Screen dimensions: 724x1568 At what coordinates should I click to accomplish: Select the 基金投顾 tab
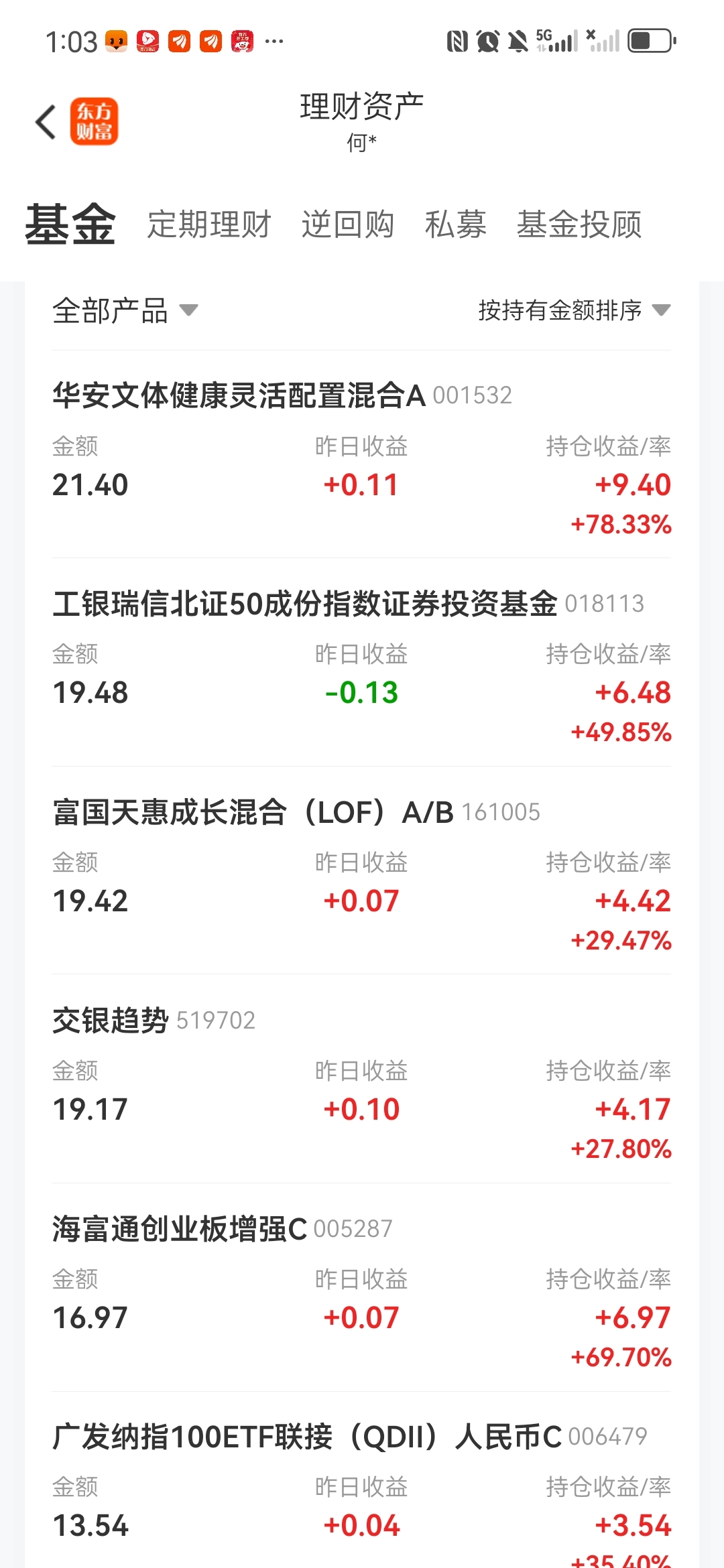pyautogui.click(x=579, y=224)
